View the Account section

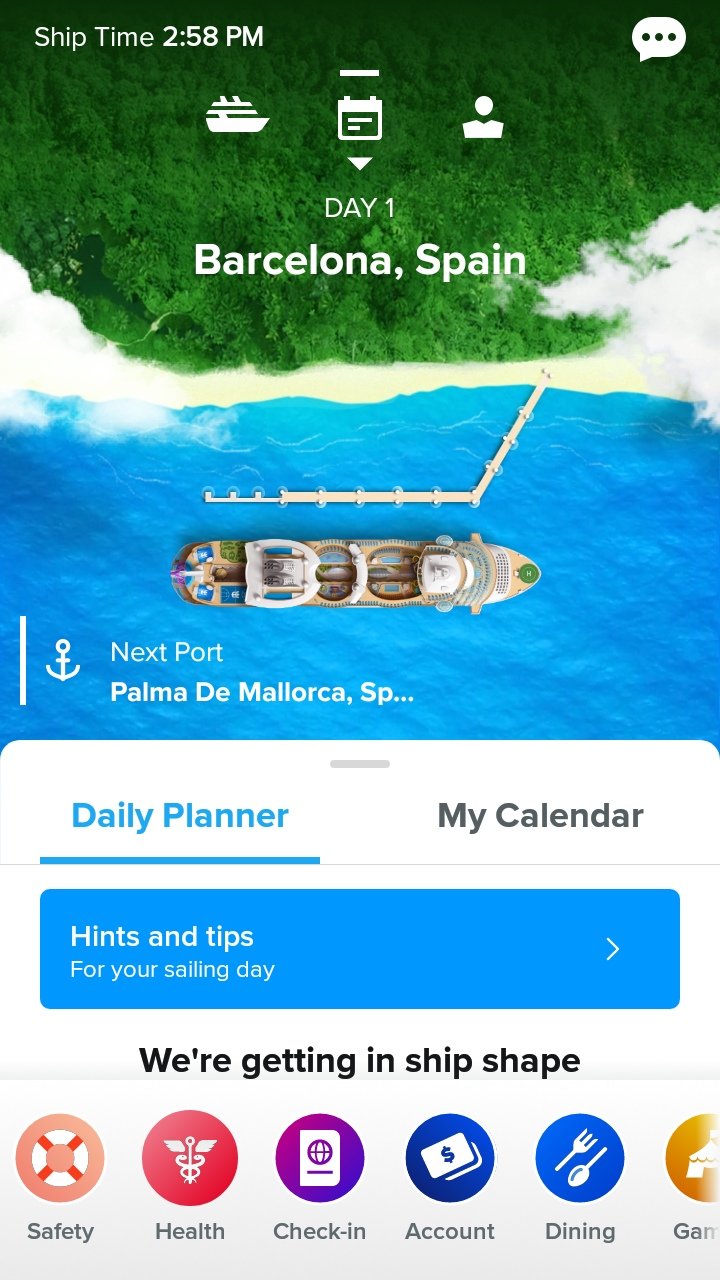pyautogui.click(x=450, y=1177)
